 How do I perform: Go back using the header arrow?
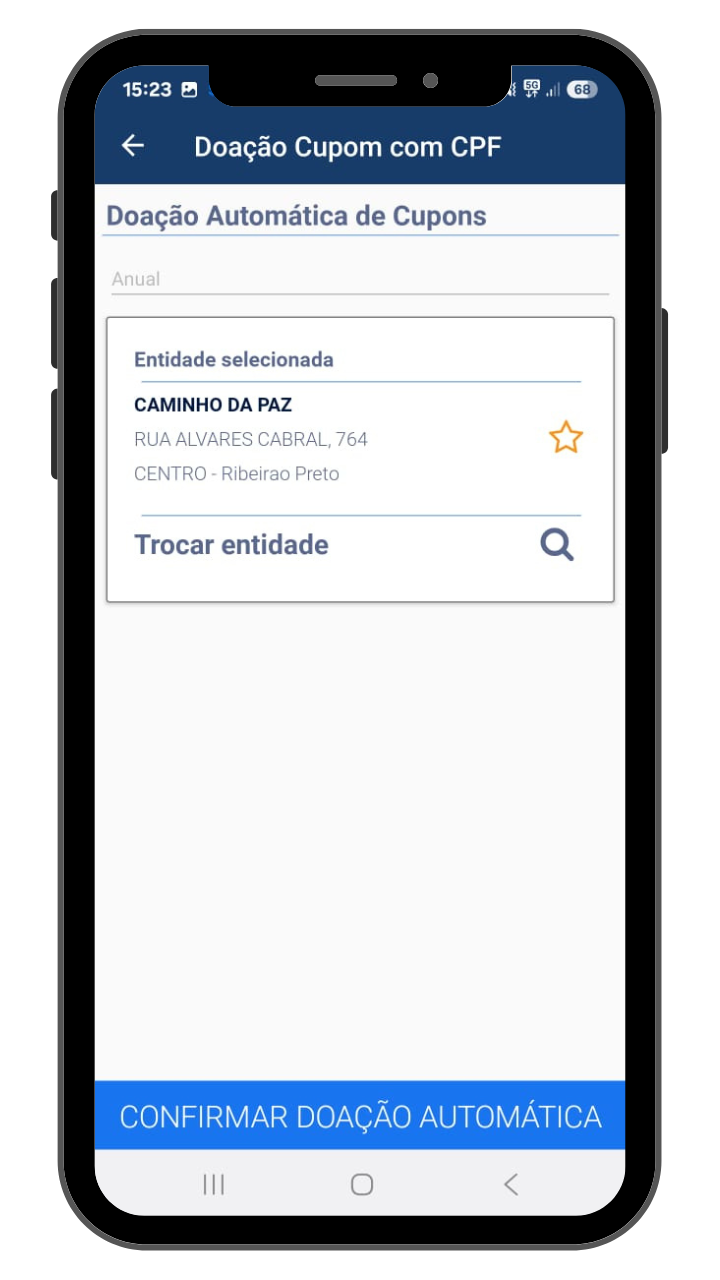coord(133,146)
